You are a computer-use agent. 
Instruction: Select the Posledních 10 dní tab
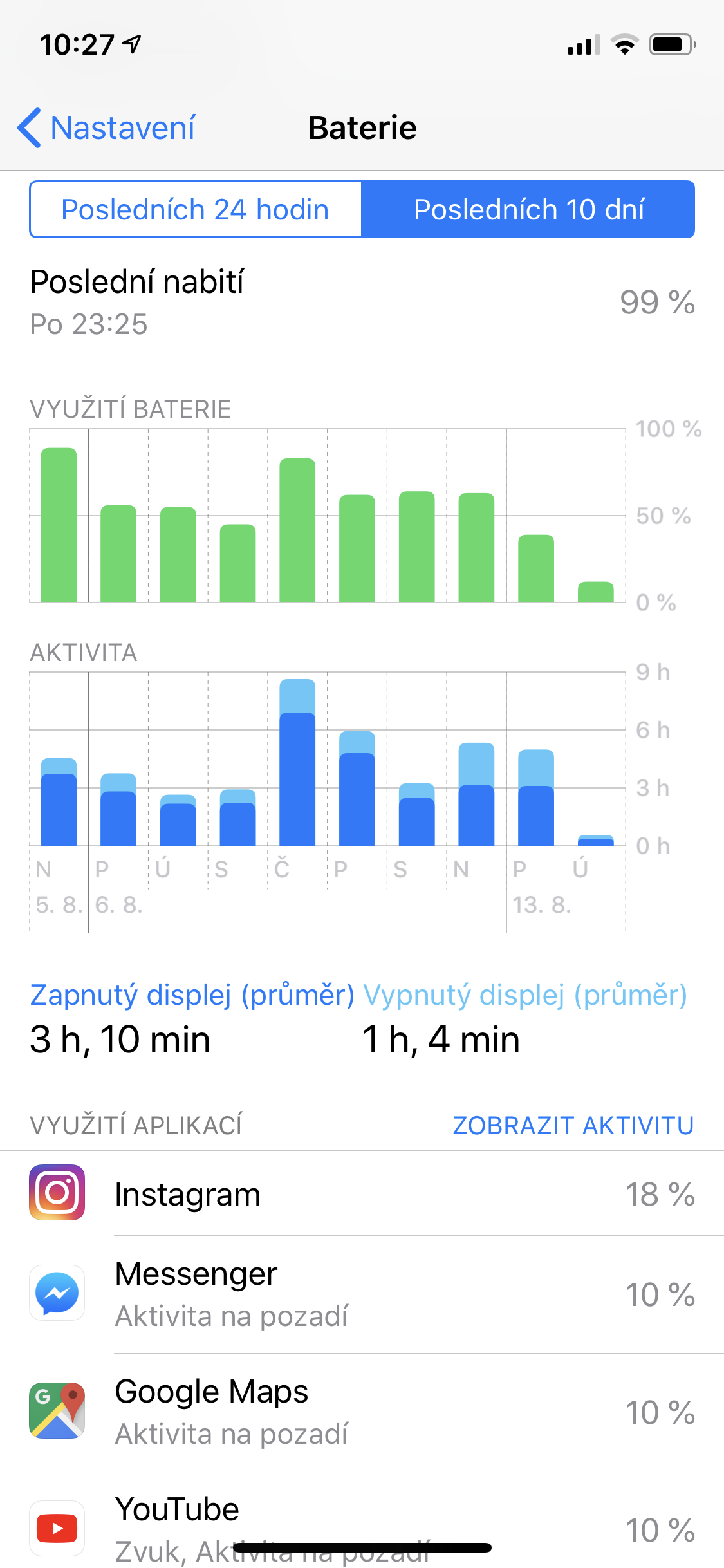pos(528,210)
